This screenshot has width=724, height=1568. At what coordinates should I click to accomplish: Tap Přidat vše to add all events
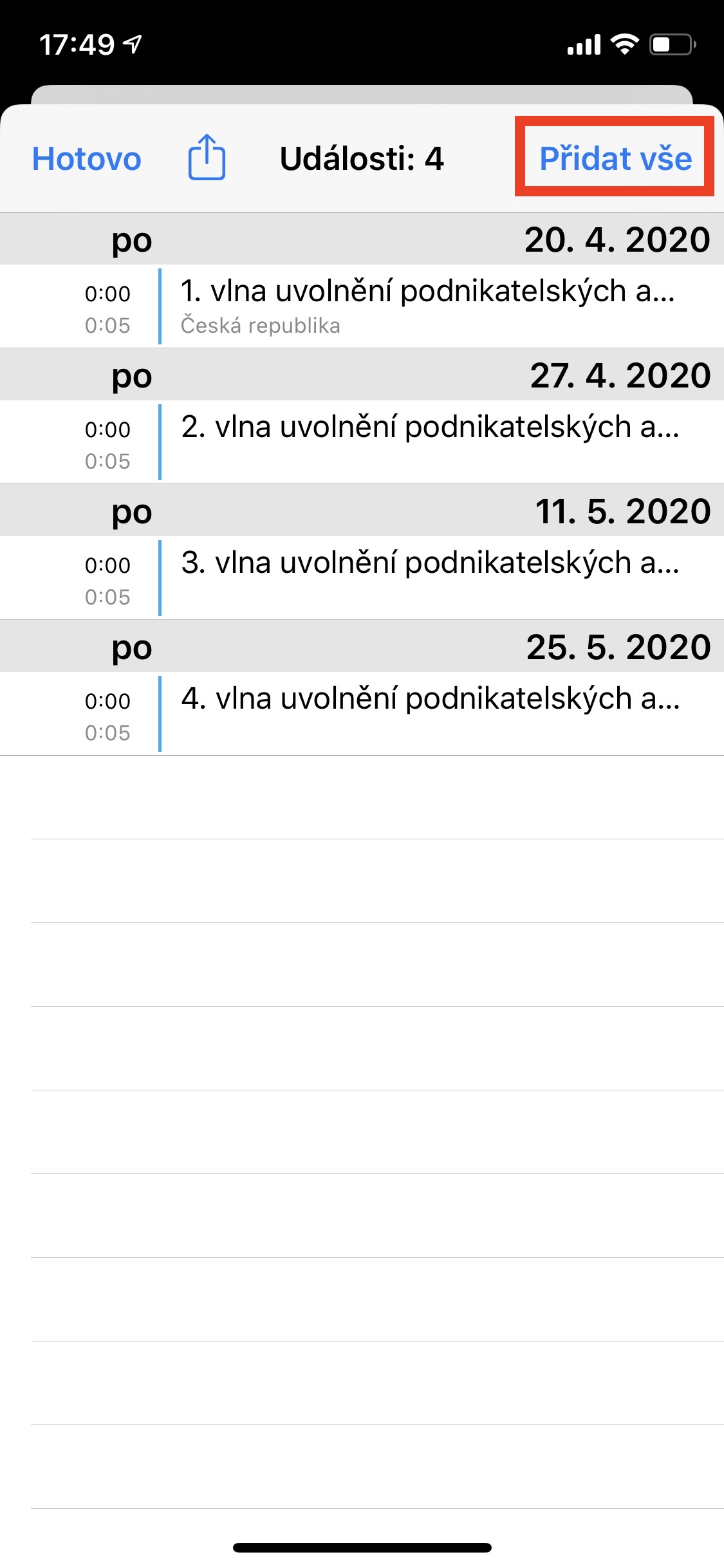coord(615,158)
